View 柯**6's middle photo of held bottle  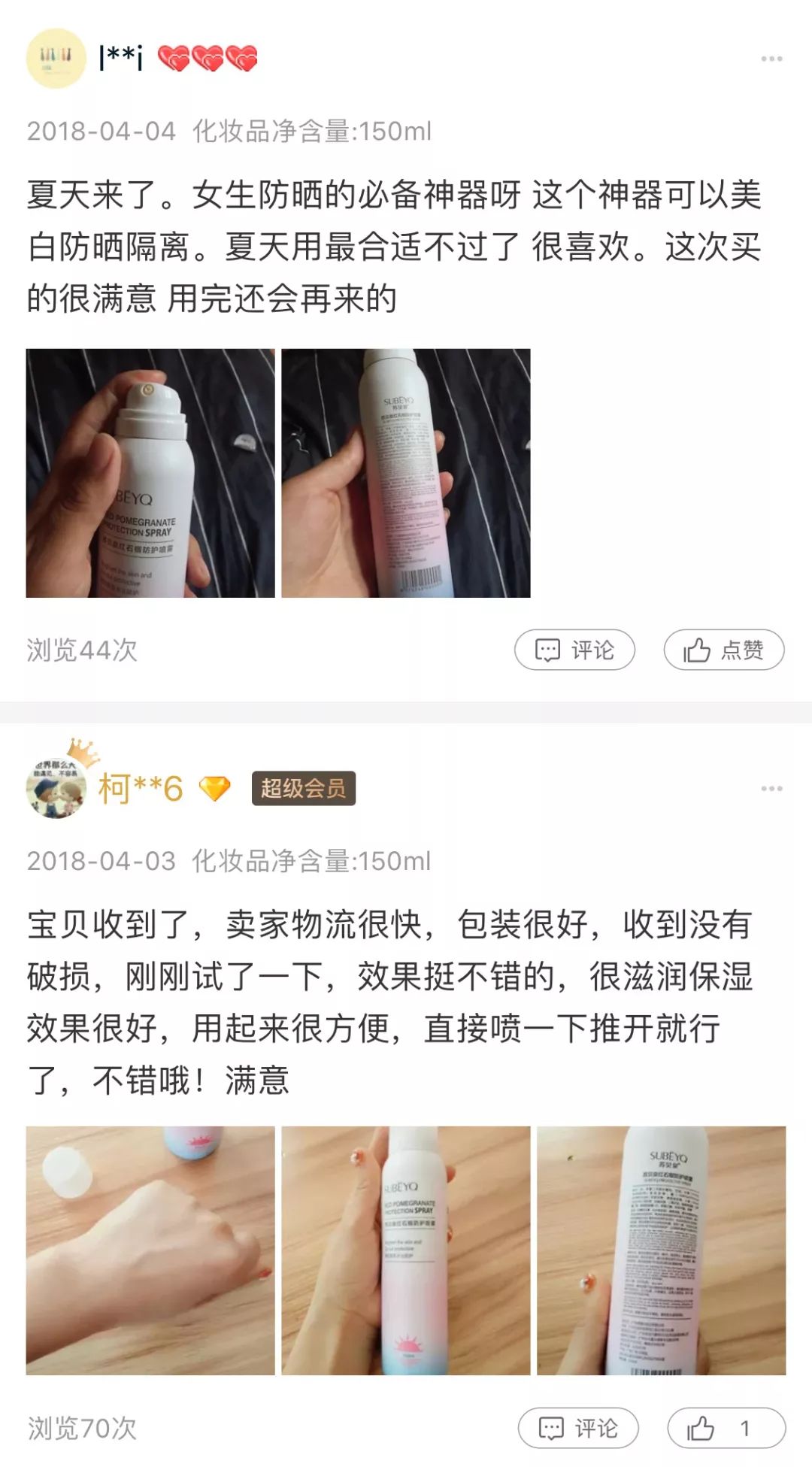coord(406,1250)
